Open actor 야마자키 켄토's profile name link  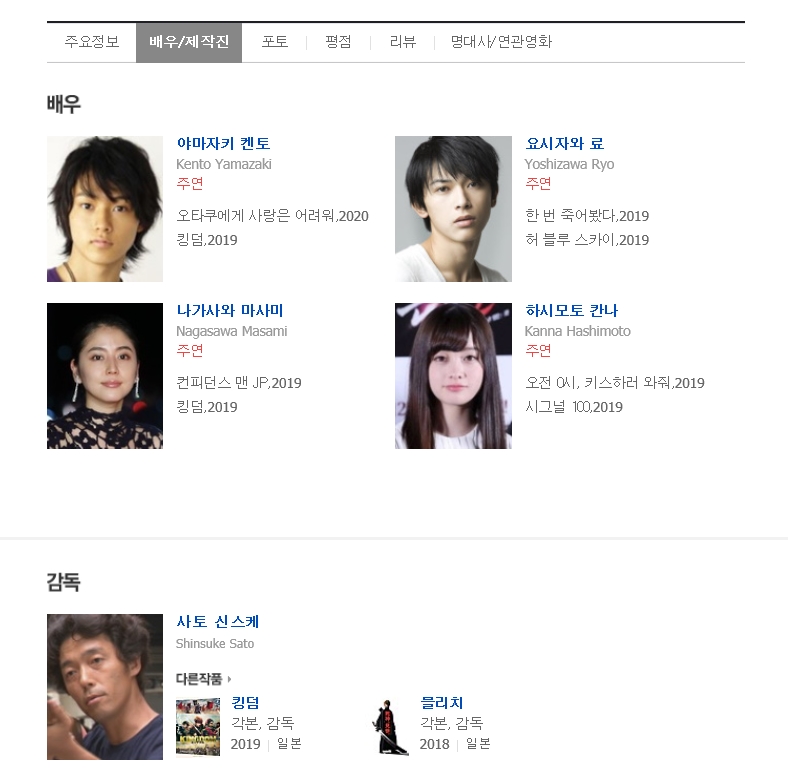[x=223, y=144]
